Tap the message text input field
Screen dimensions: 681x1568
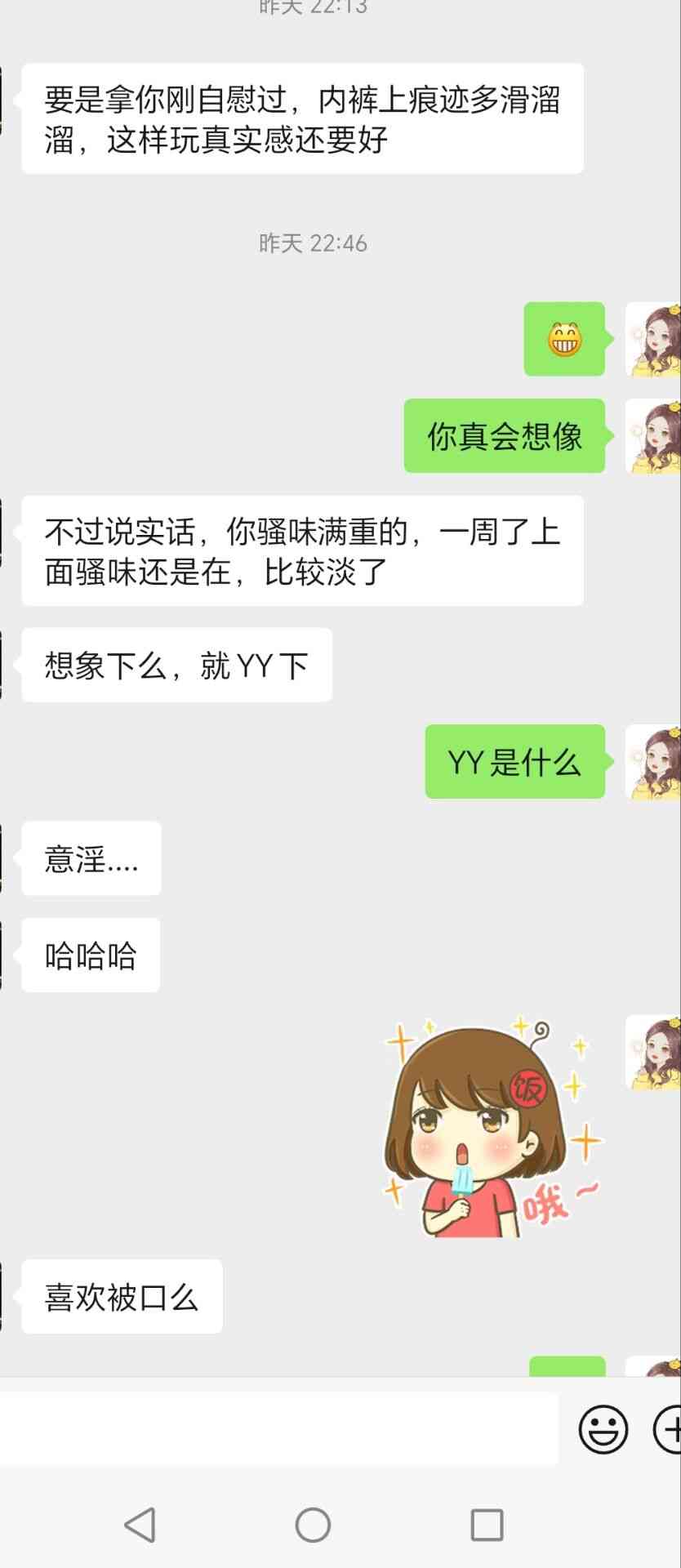[x=278, y=1429]
